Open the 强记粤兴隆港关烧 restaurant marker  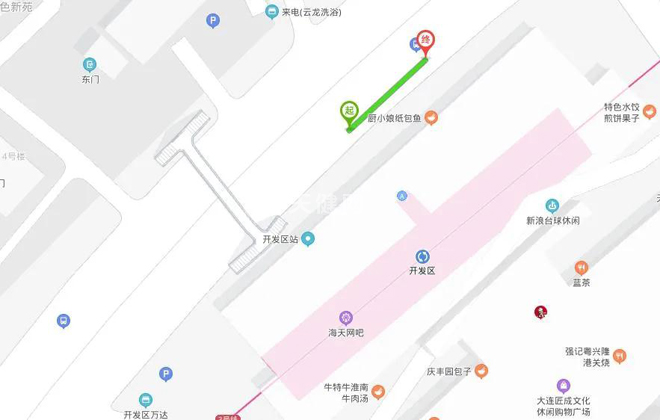click(x=619, y=356)
